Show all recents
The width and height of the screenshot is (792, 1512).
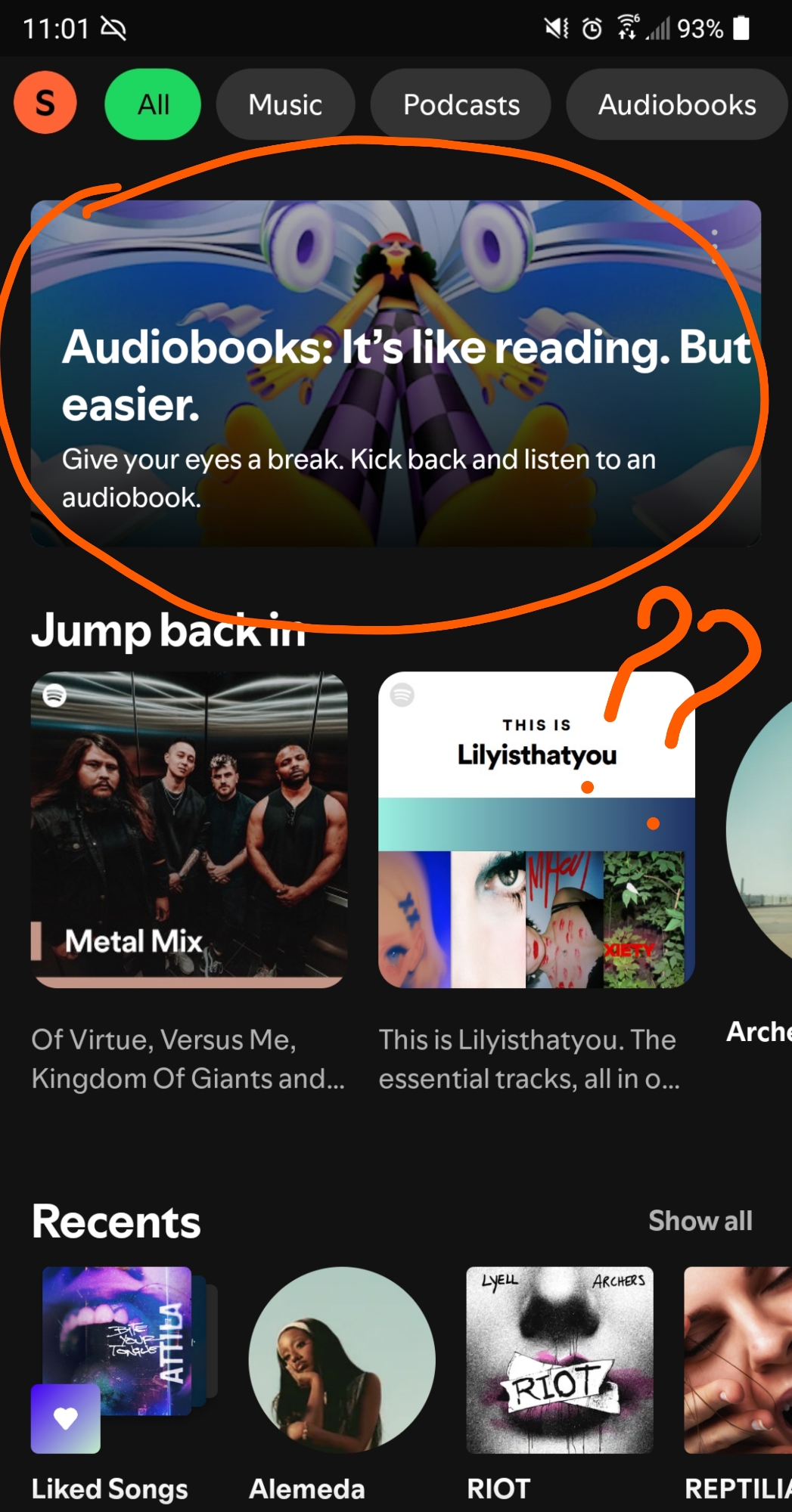coord(700,1221)
